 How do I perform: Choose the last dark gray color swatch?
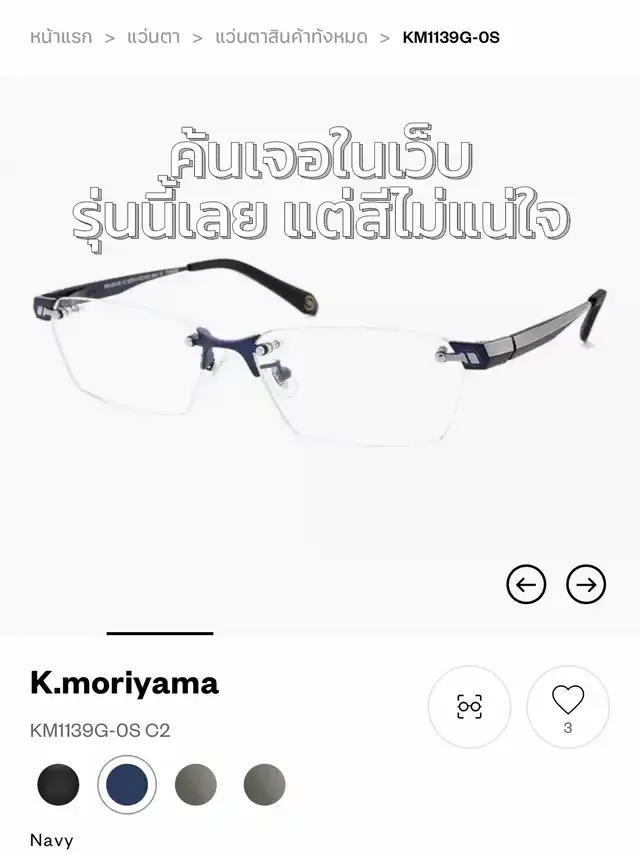coord(264,784)
